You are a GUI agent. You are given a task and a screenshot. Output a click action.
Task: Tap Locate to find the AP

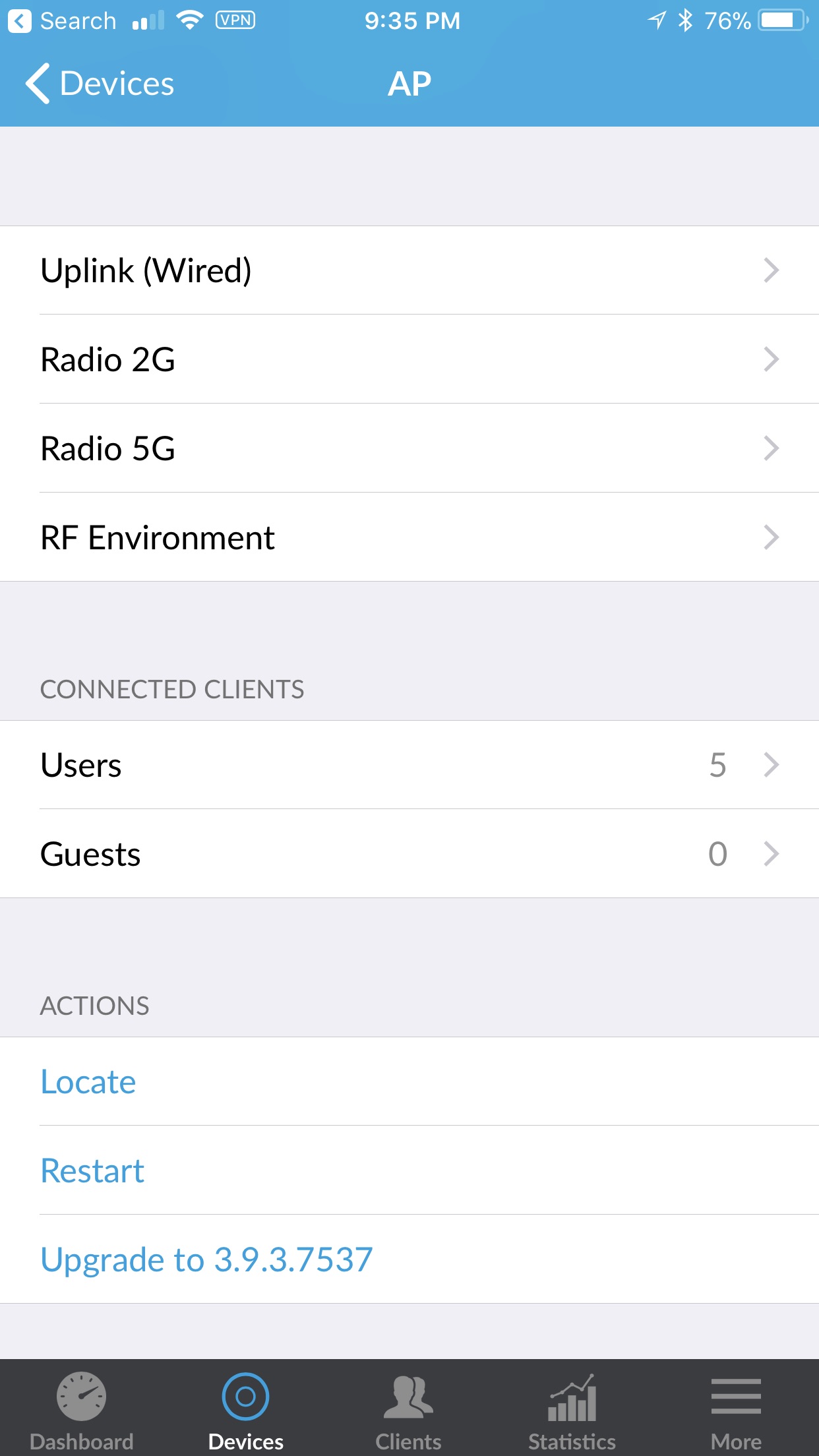pos(88,1082)
